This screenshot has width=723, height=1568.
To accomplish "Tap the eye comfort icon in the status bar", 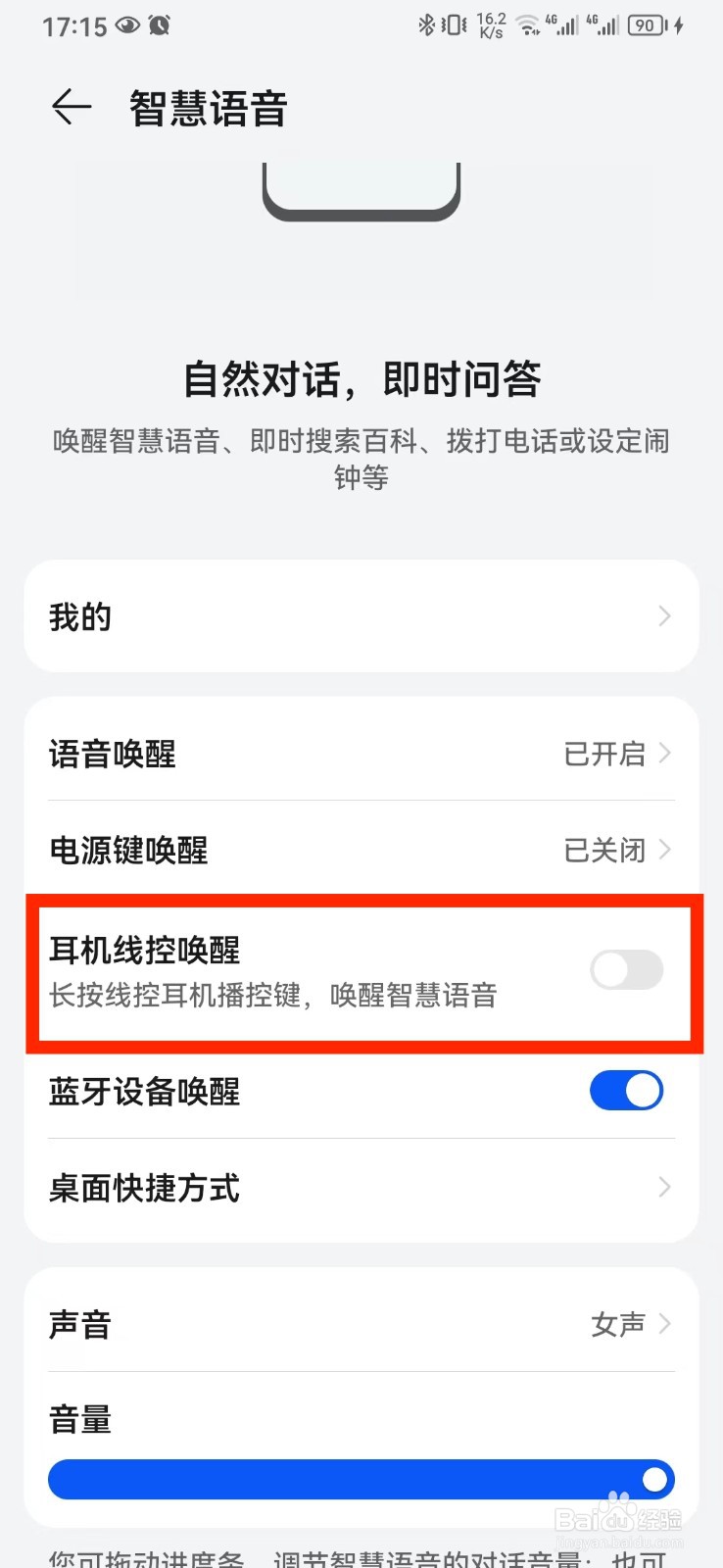I will click(x=126, y=25).
